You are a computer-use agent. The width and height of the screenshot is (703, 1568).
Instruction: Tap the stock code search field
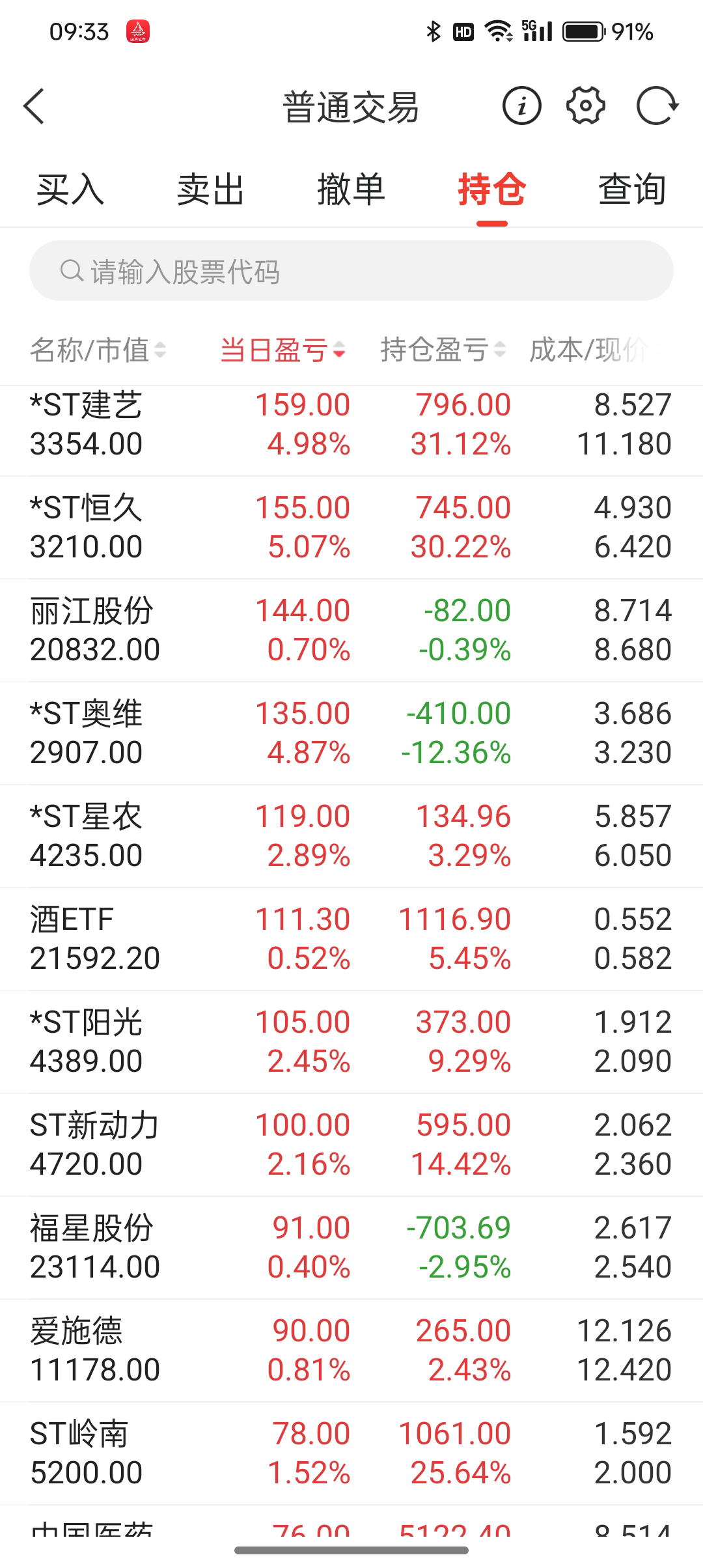pyautogui.click(x=351, y=271)
